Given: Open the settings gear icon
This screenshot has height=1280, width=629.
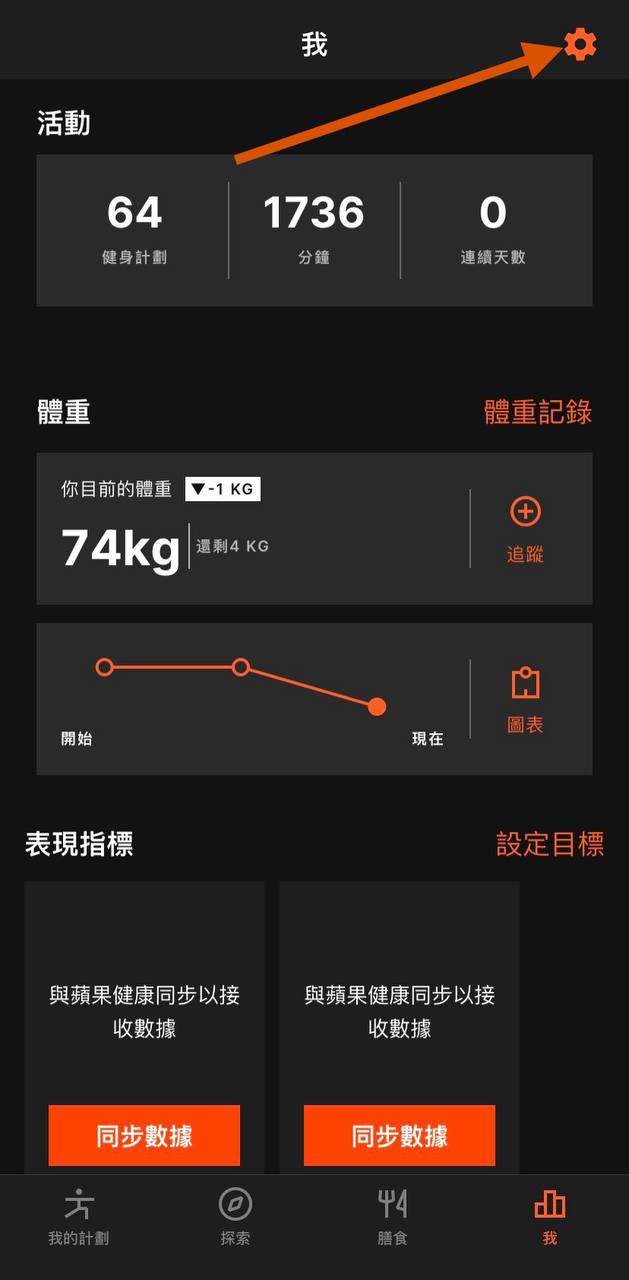Looking at the screenshot, I should (x=580, y=44).
